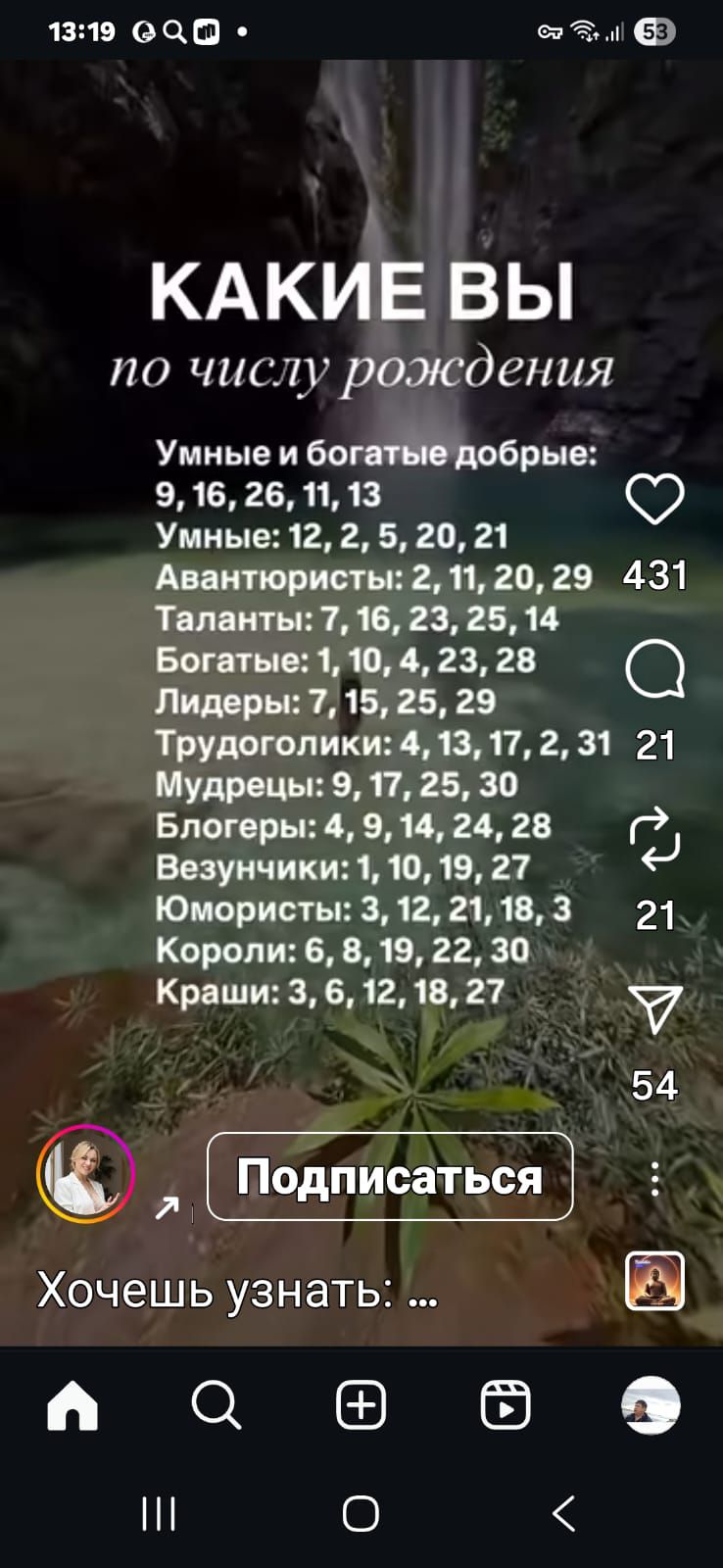This screenshot has height=1568, width=723.
Task: Open recent apps with navigation button
Action: (157, 1512)
